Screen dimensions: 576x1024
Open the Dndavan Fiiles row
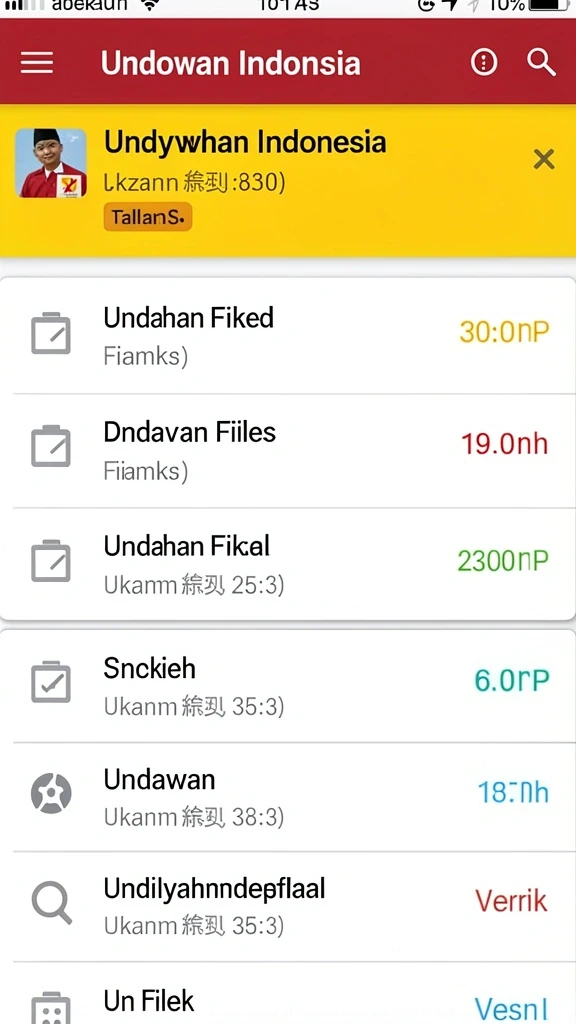[288, 451]
